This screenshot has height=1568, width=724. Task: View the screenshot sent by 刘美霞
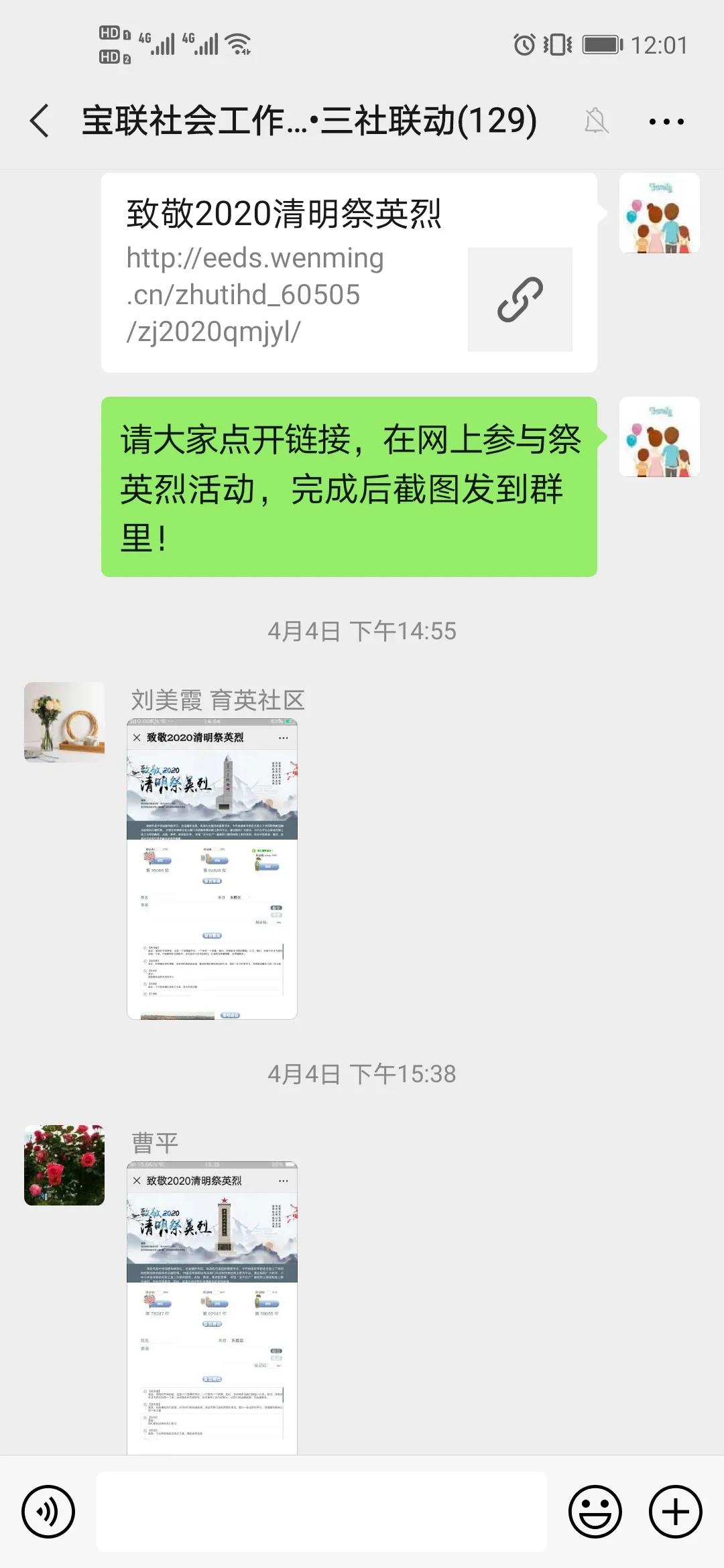coord(212,869)
